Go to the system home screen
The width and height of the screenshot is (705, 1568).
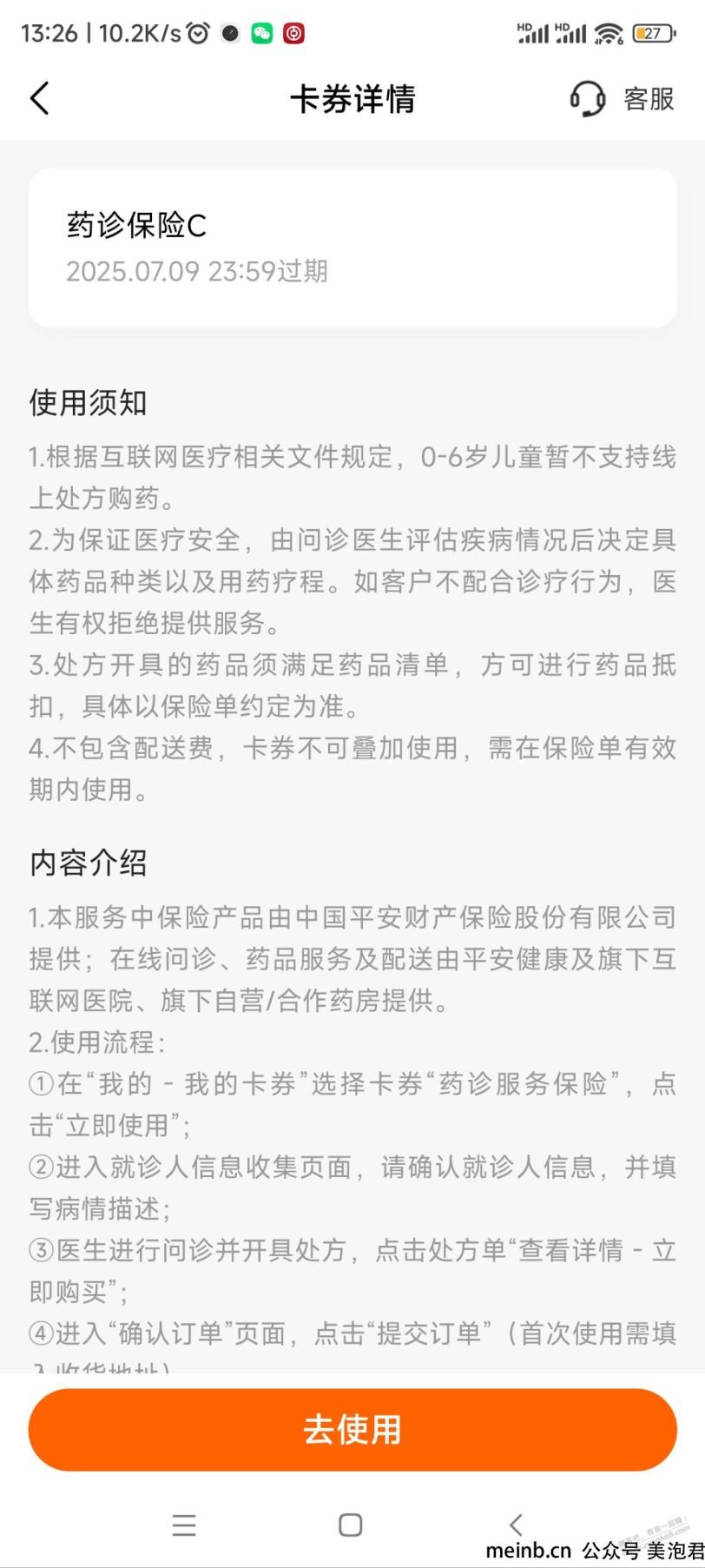[351, 1525]
